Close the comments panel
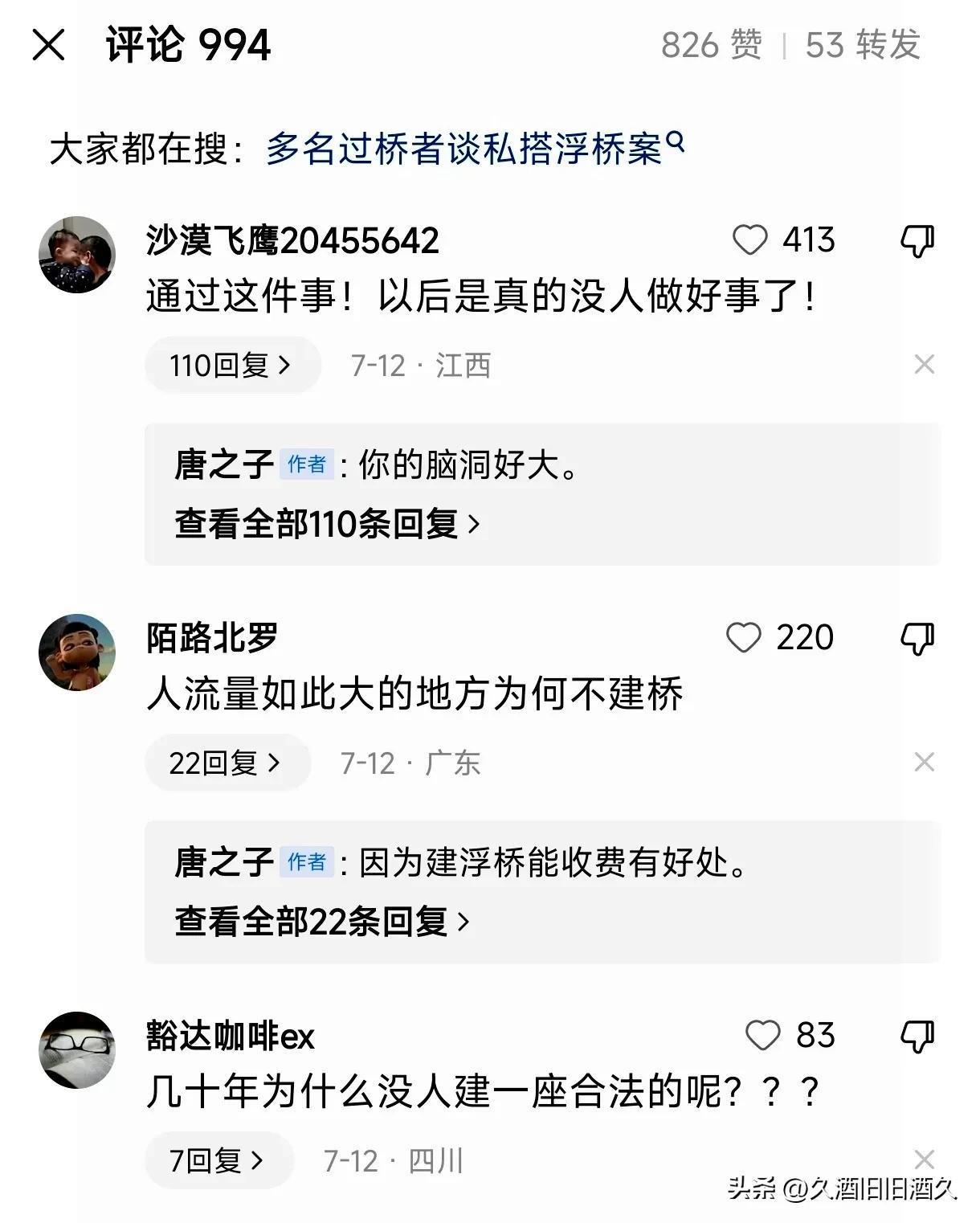The image size is (980, 1223). click(48, 45)
